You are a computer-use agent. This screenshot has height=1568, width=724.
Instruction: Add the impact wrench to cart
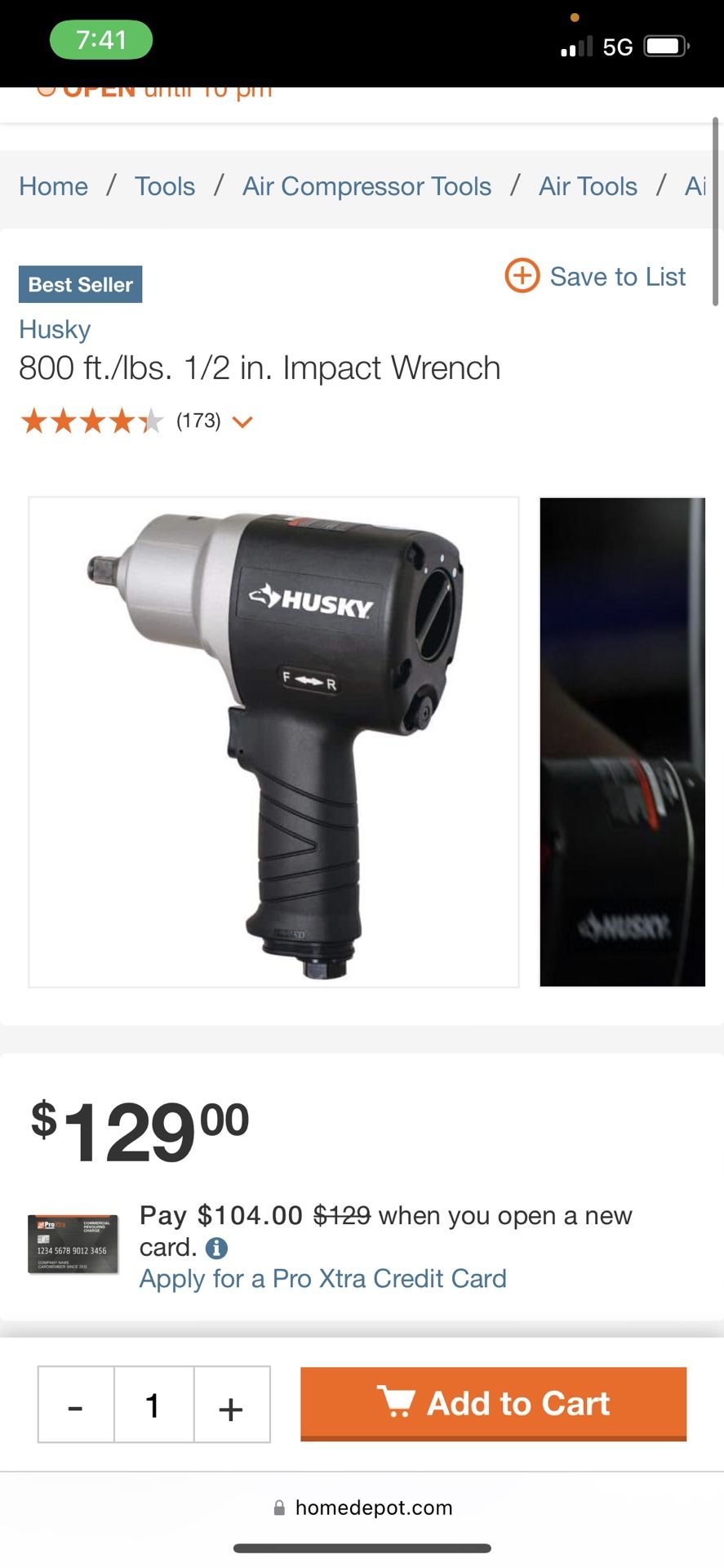493,1403
